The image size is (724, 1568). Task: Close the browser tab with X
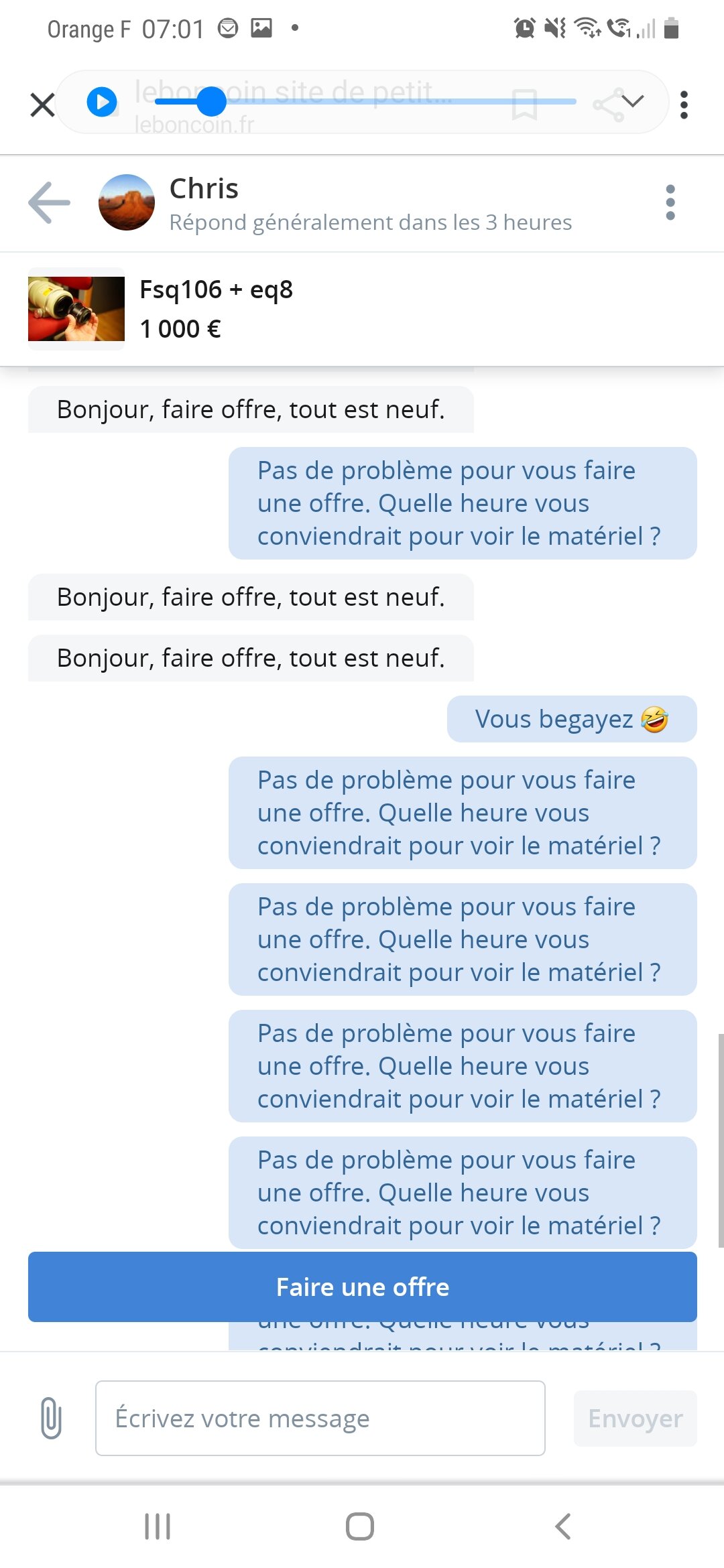coord(42,105)
